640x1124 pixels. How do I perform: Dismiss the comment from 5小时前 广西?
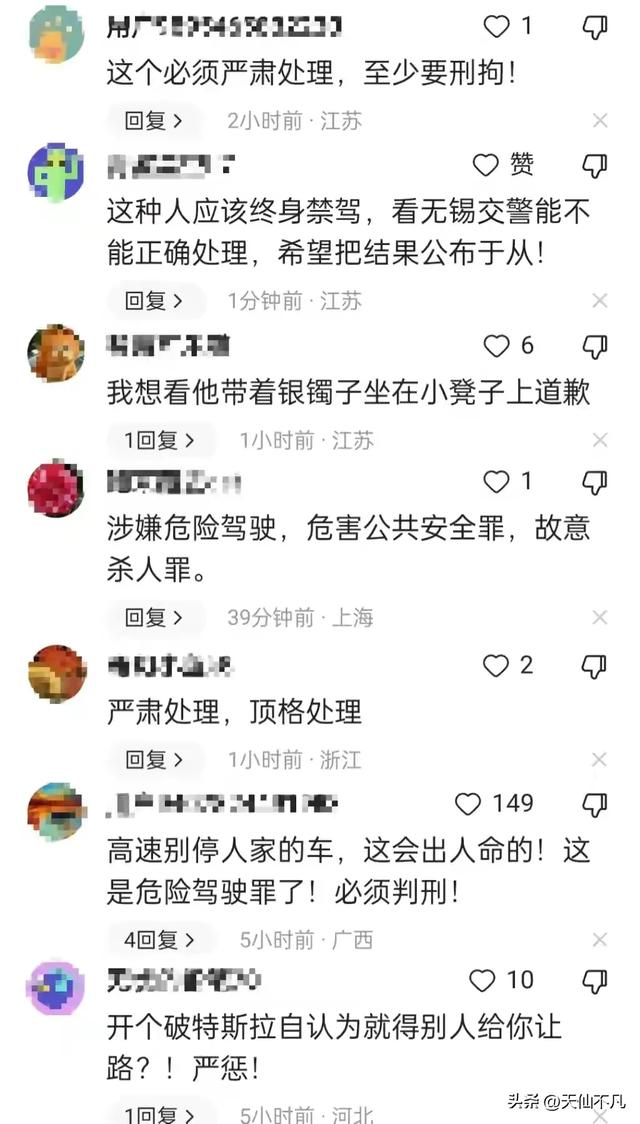coord(599,939)
